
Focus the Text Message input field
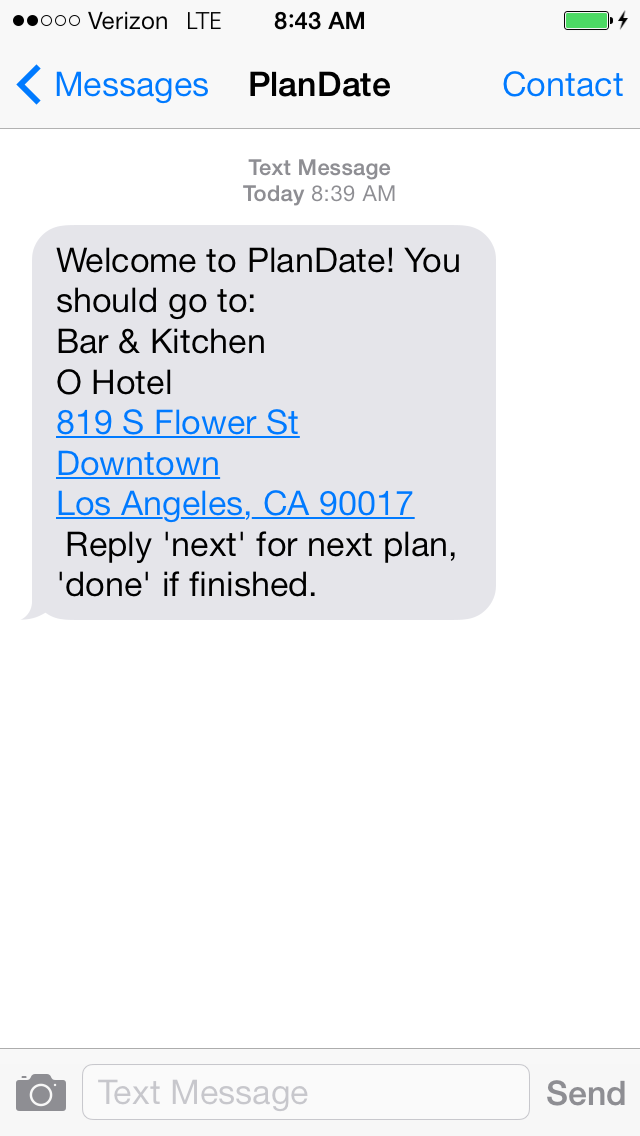coord(305,1092)
